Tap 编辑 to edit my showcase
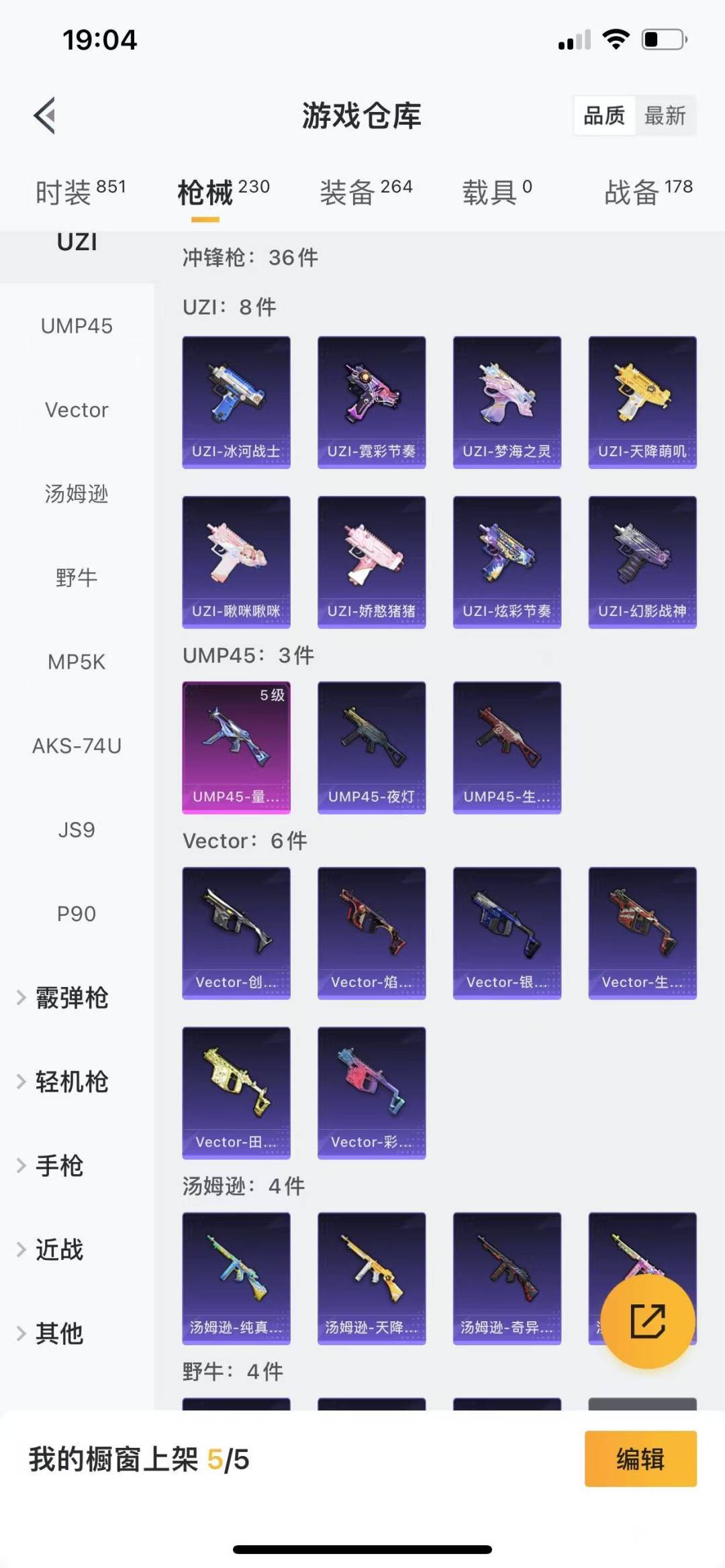This screenshot has width=725, height=1568. [640, 1459]
